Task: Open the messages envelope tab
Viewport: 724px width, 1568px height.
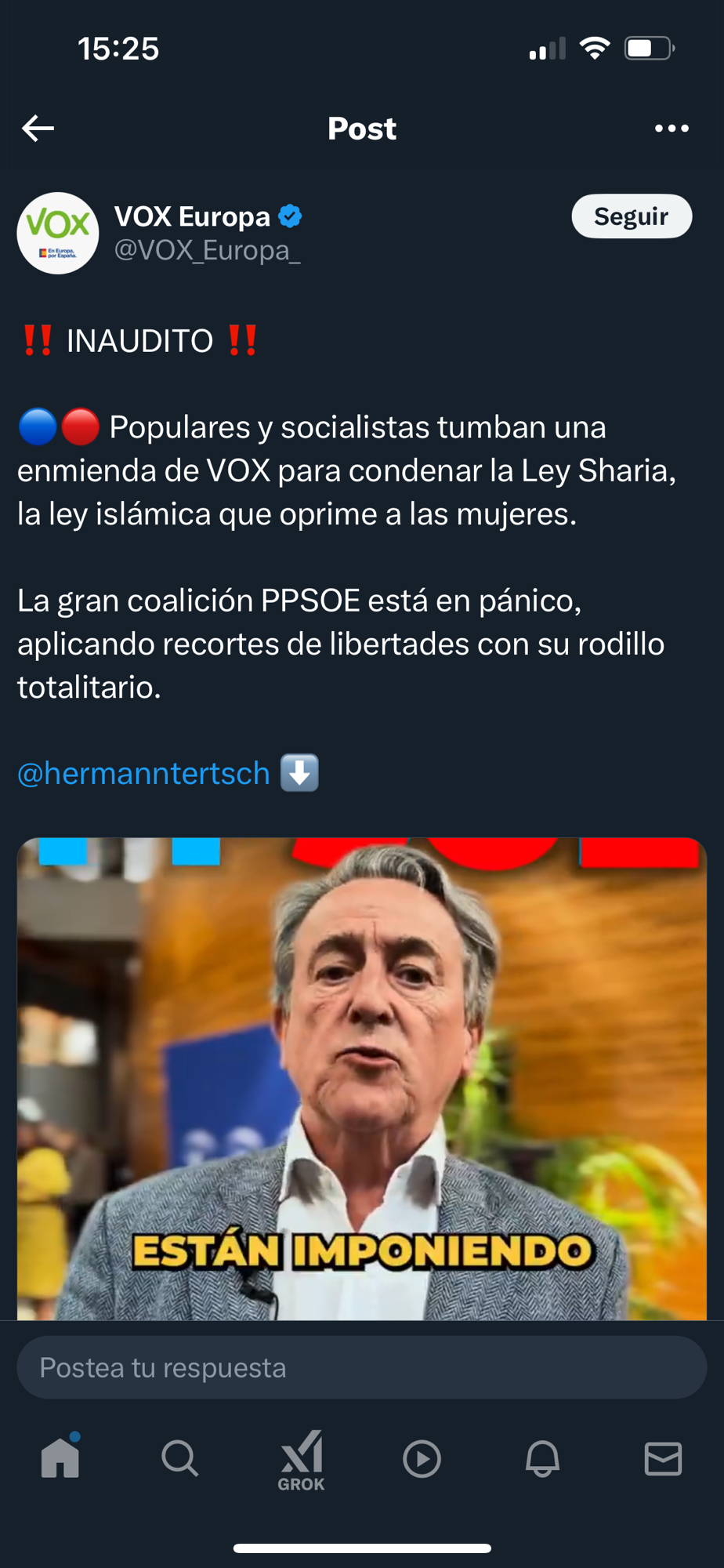Action: (663, 1458)
